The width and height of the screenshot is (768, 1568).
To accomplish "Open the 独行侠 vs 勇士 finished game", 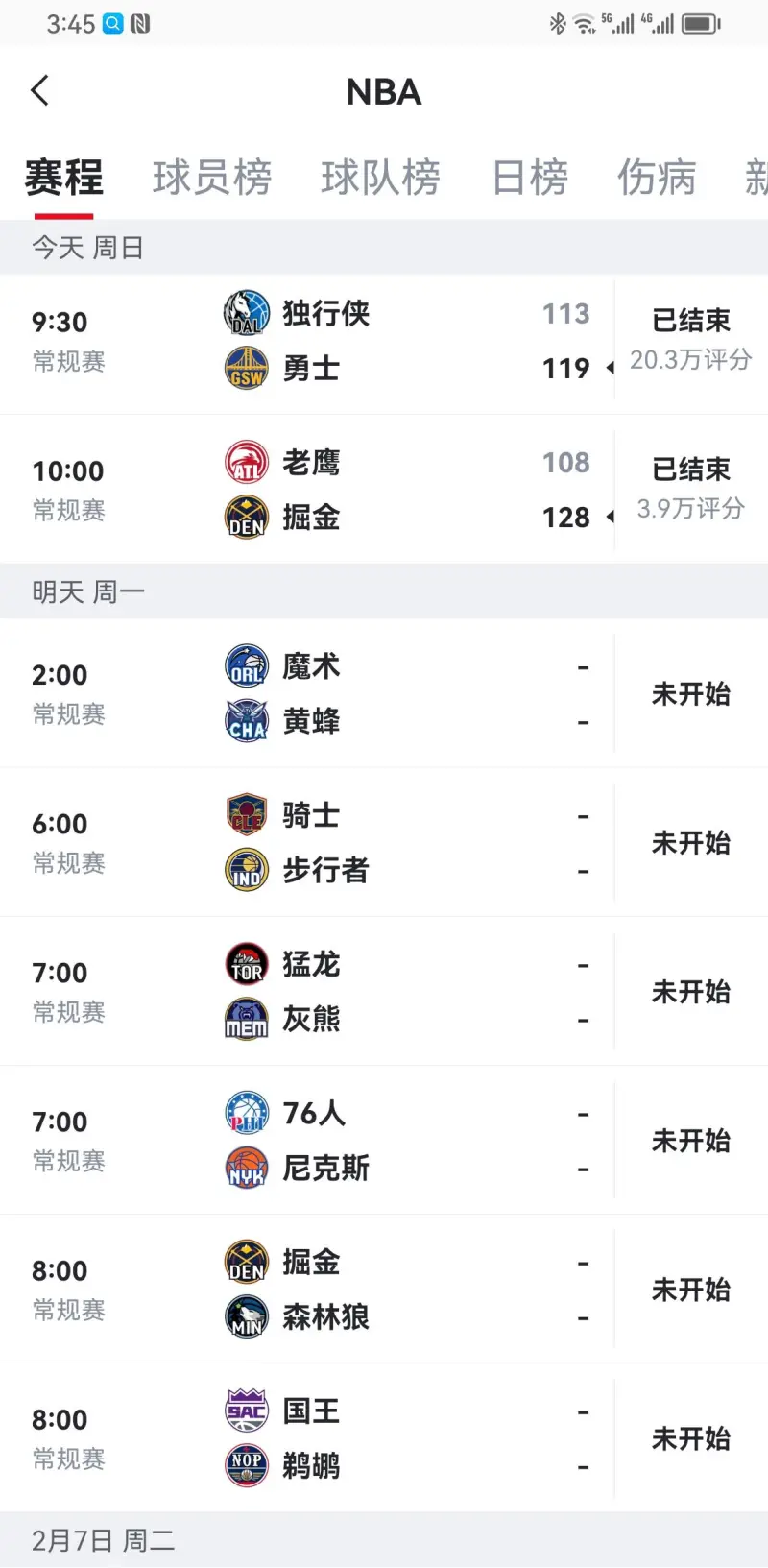I will pos(384,341).
